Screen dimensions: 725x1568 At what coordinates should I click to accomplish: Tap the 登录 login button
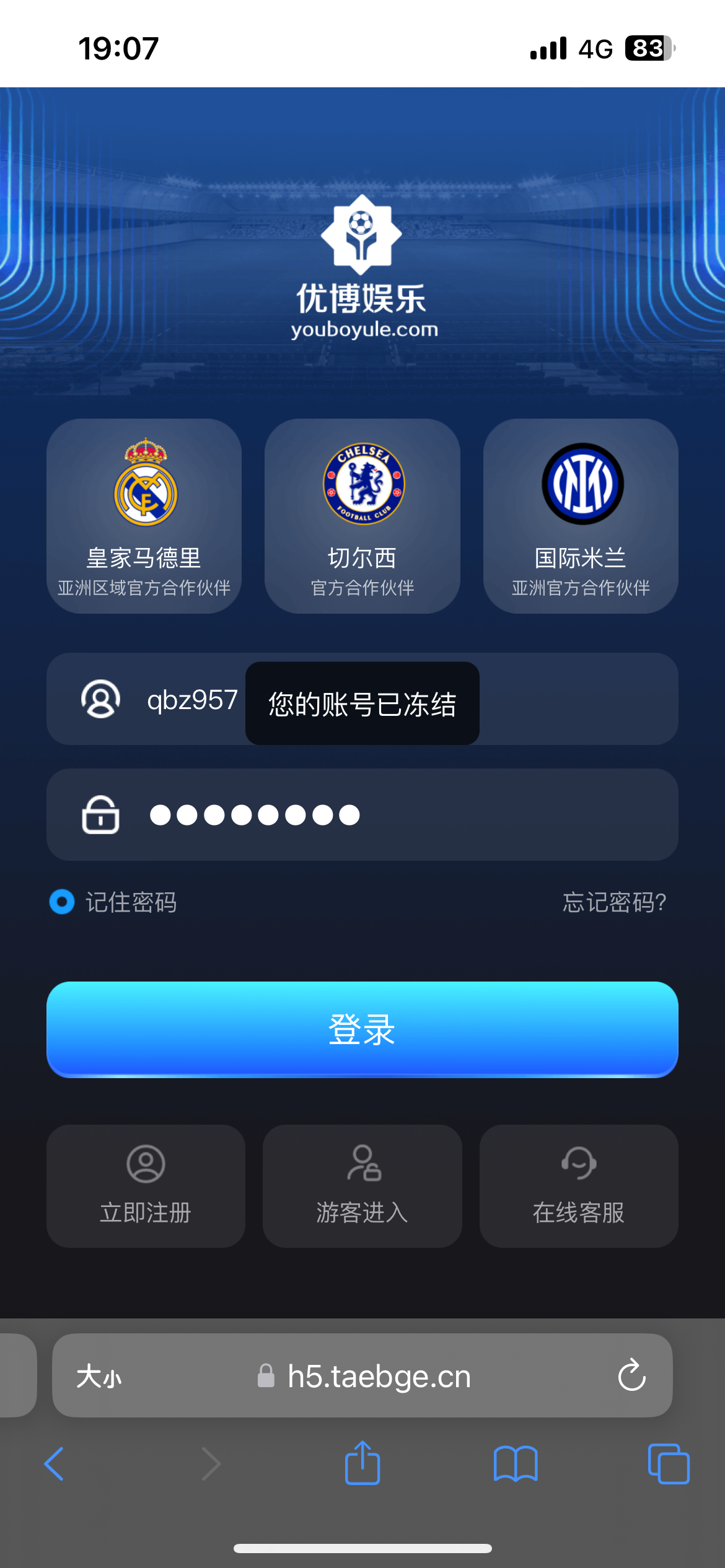362,1029
